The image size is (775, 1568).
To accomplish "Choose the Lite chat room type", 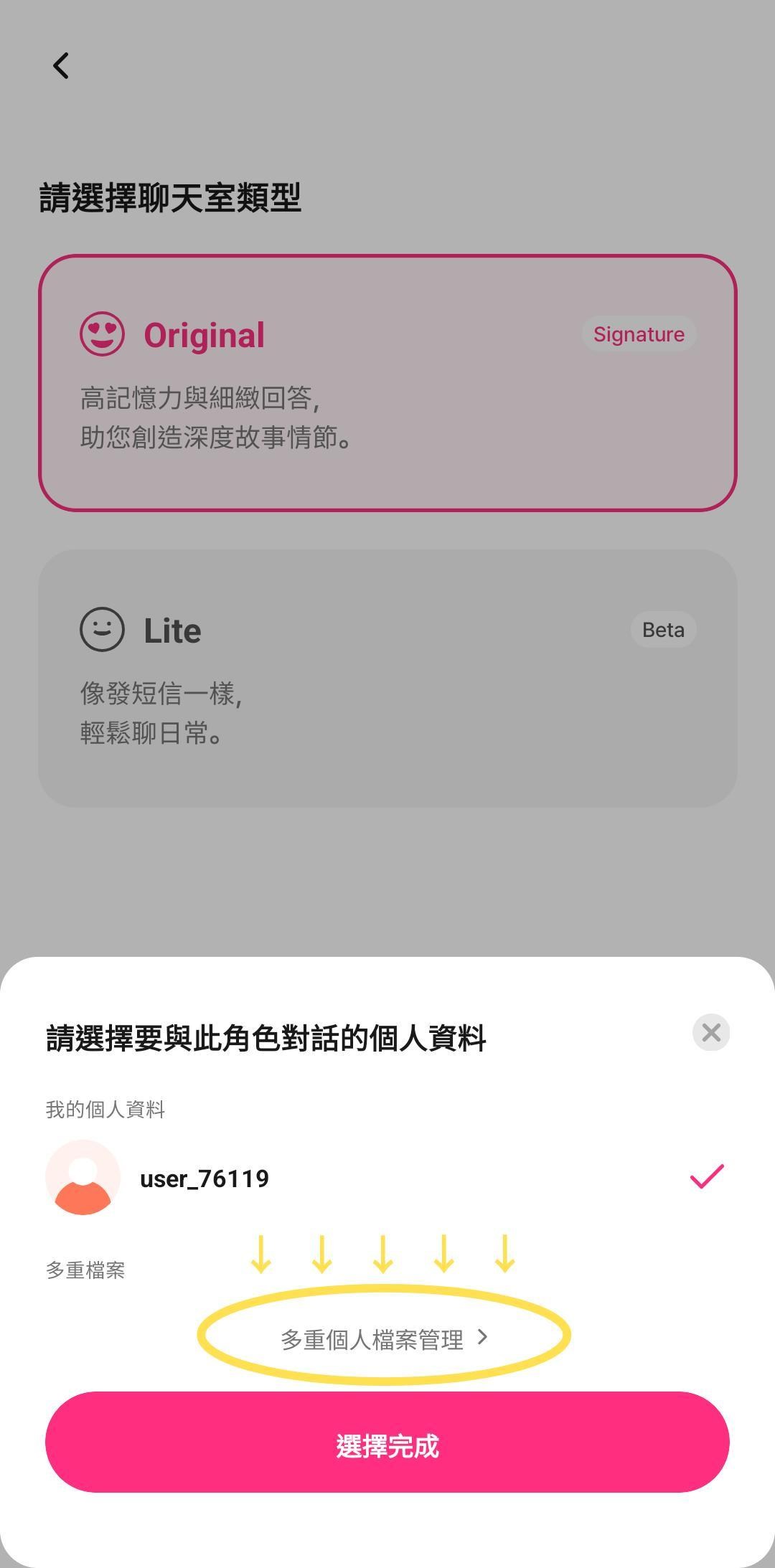I will pyautogui.click(x=387, y=678).
